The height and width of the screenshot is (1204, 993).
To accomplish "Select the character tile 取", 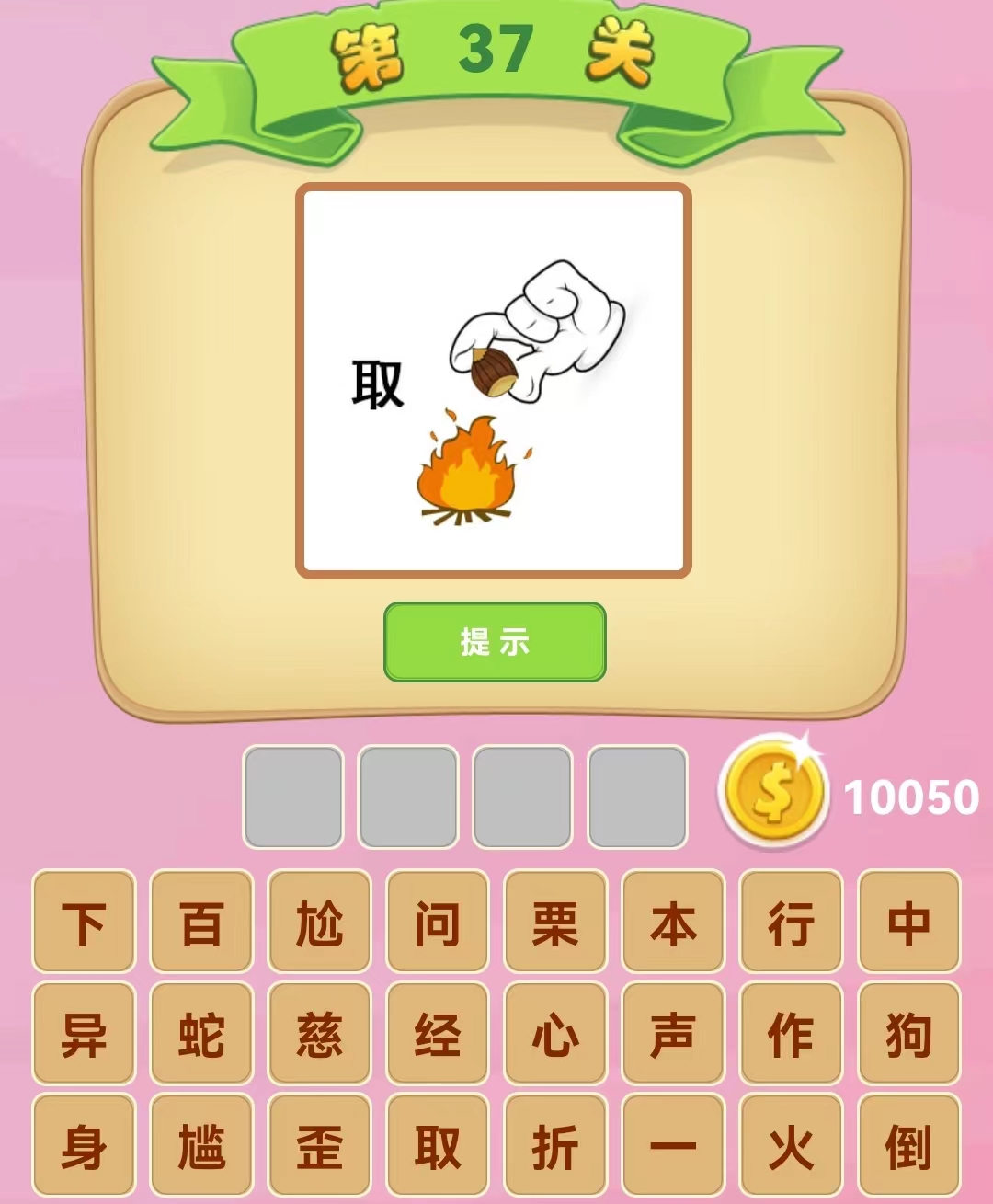I will (x=437, y=1146).
